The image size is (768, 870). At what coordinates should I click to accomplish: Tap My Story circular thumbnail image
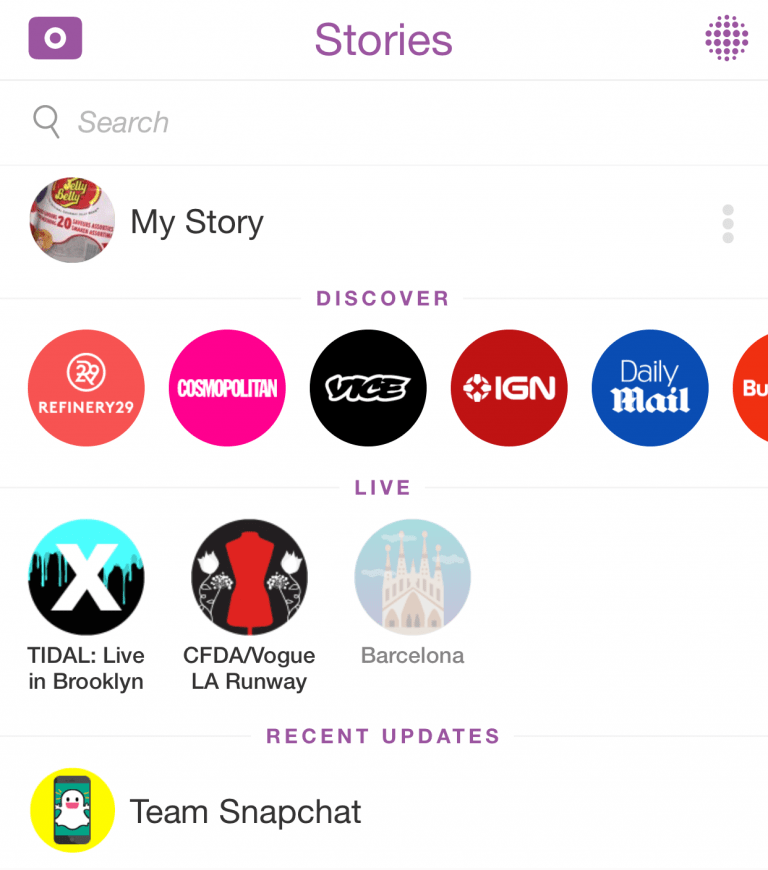tap(72, 220)
